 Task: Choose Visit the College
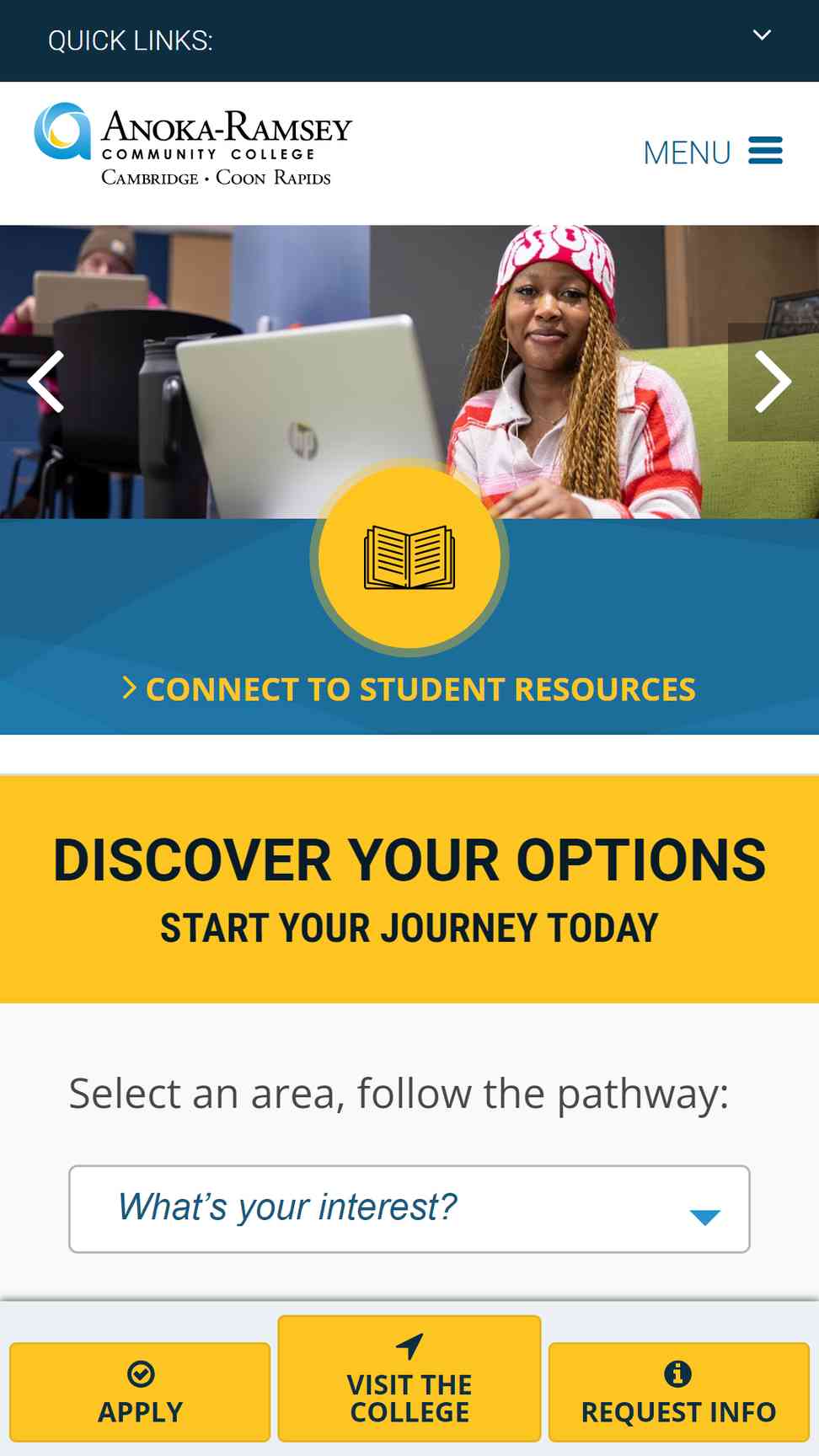(409, 1378)
